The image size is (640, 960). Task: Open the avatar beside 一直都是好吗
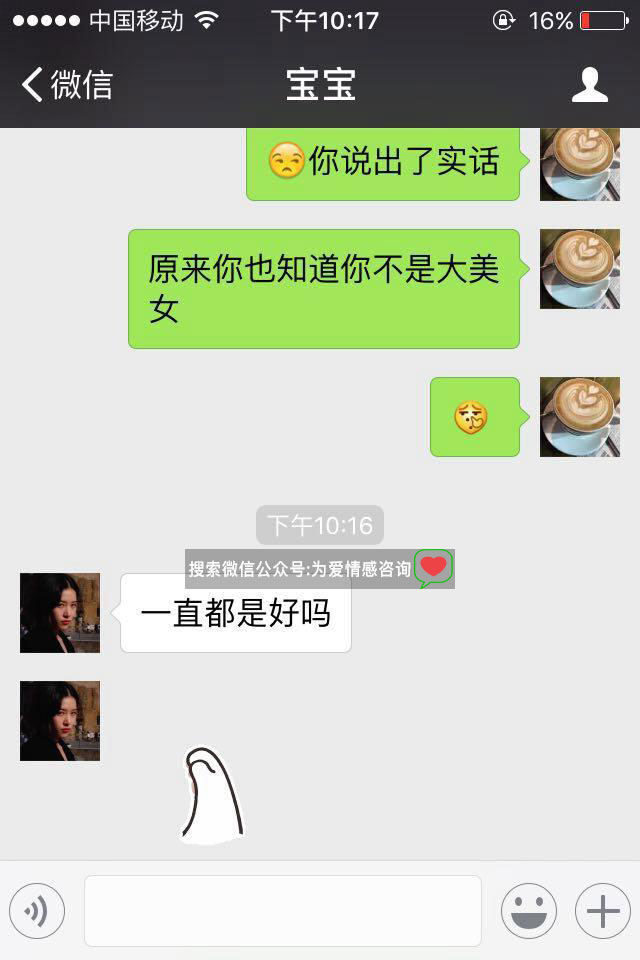coord(60,613)
